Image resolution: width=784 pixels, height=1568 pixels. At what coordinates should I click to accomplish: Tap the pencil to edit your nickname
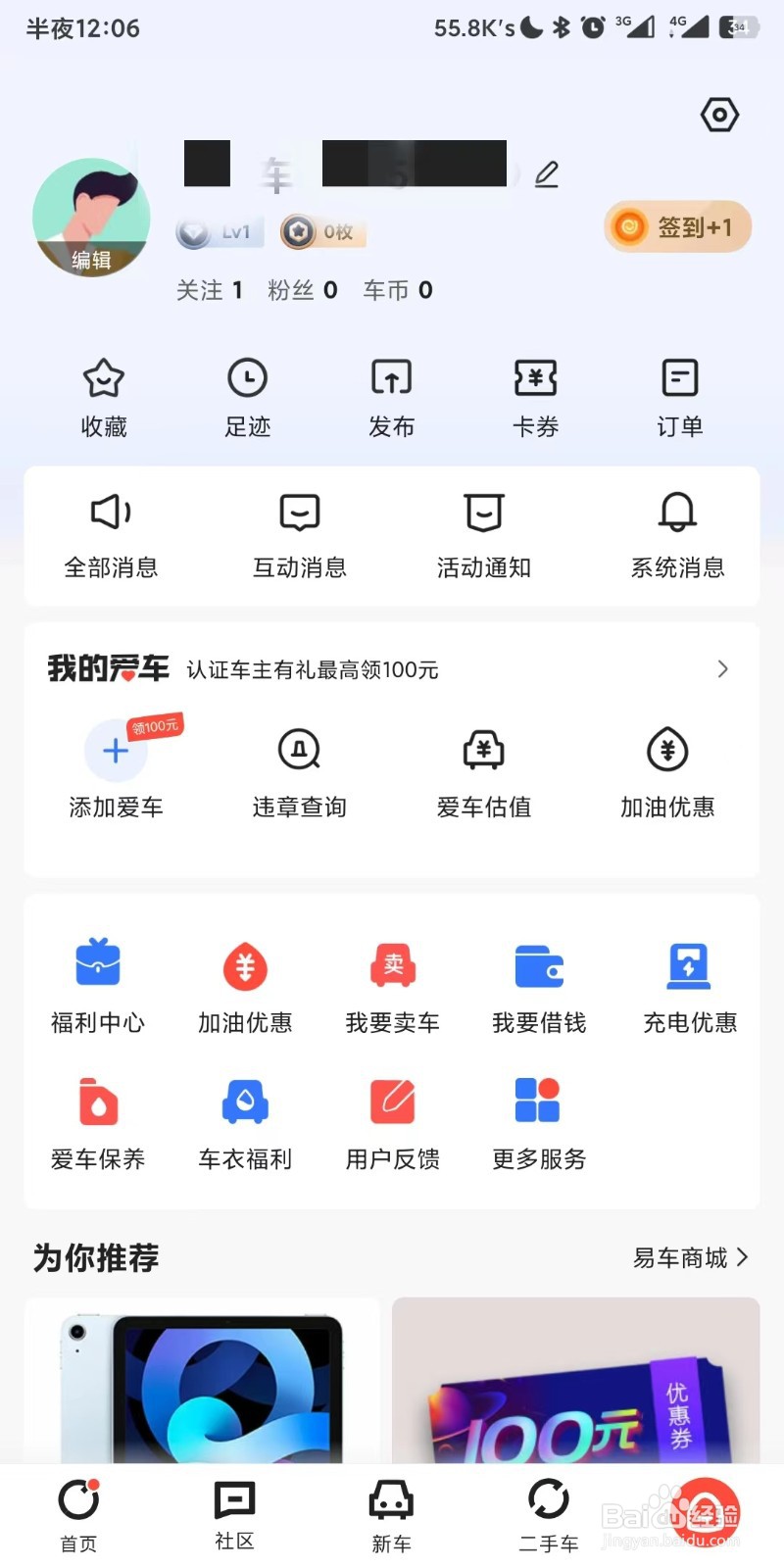547,173
